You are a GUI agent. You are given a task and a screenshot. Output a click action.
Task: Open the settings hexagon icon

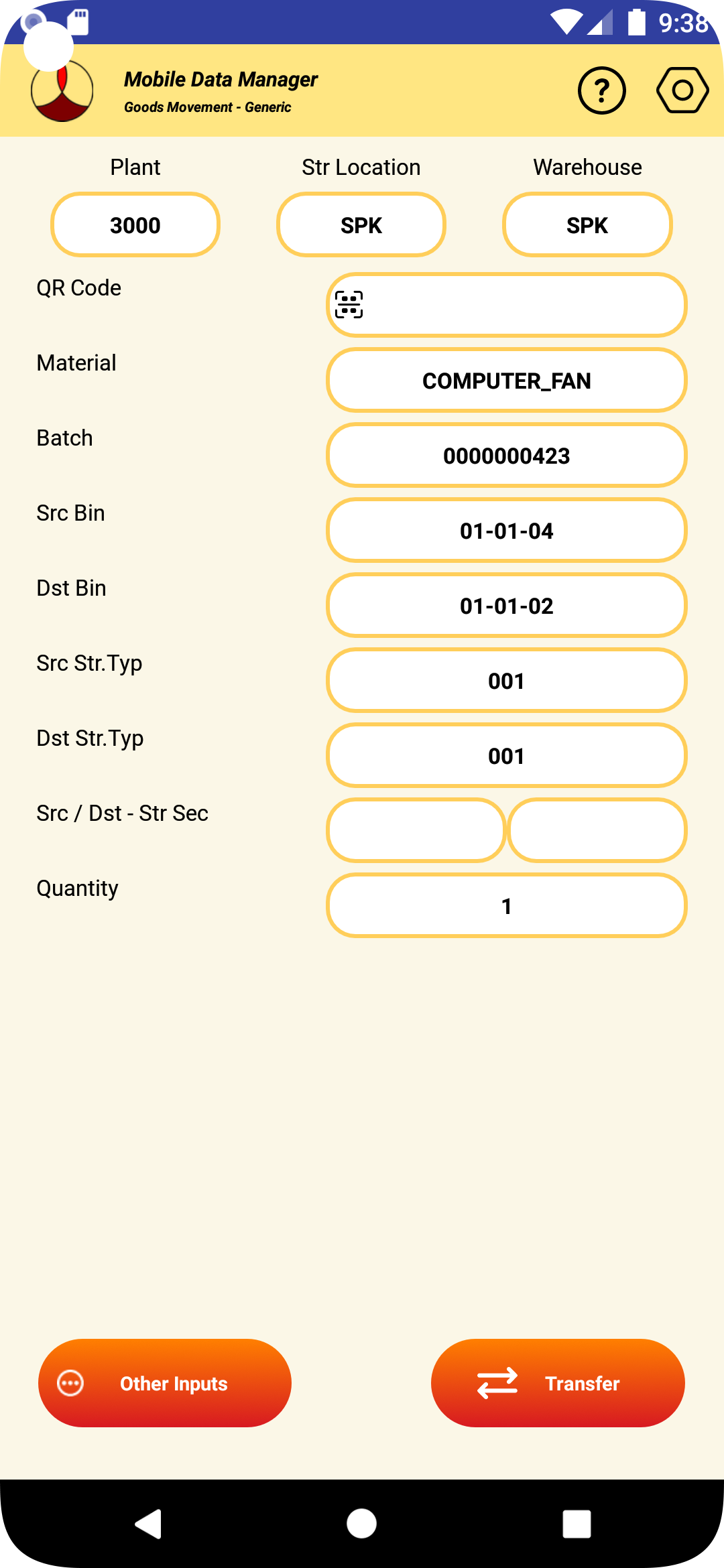click(x=682, y=90)
